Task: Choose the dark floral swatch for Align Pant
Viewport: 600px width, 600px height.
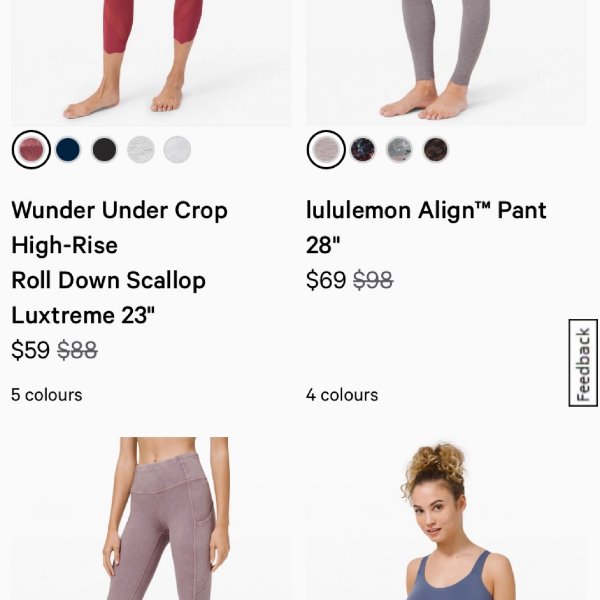Action: [x=363, y=150]
